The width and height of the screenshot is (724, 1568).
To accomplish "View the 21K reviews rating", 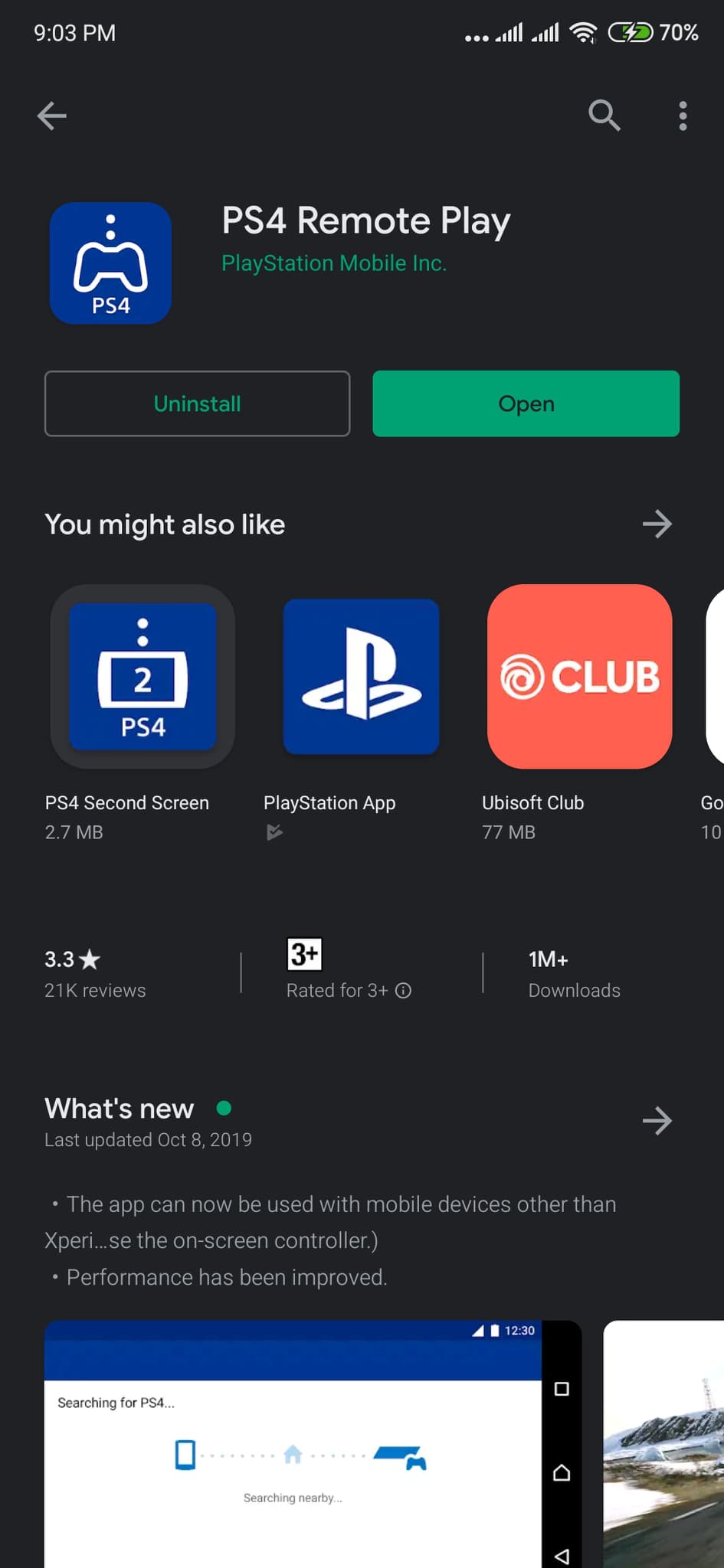I will click(x=95, y=974).
